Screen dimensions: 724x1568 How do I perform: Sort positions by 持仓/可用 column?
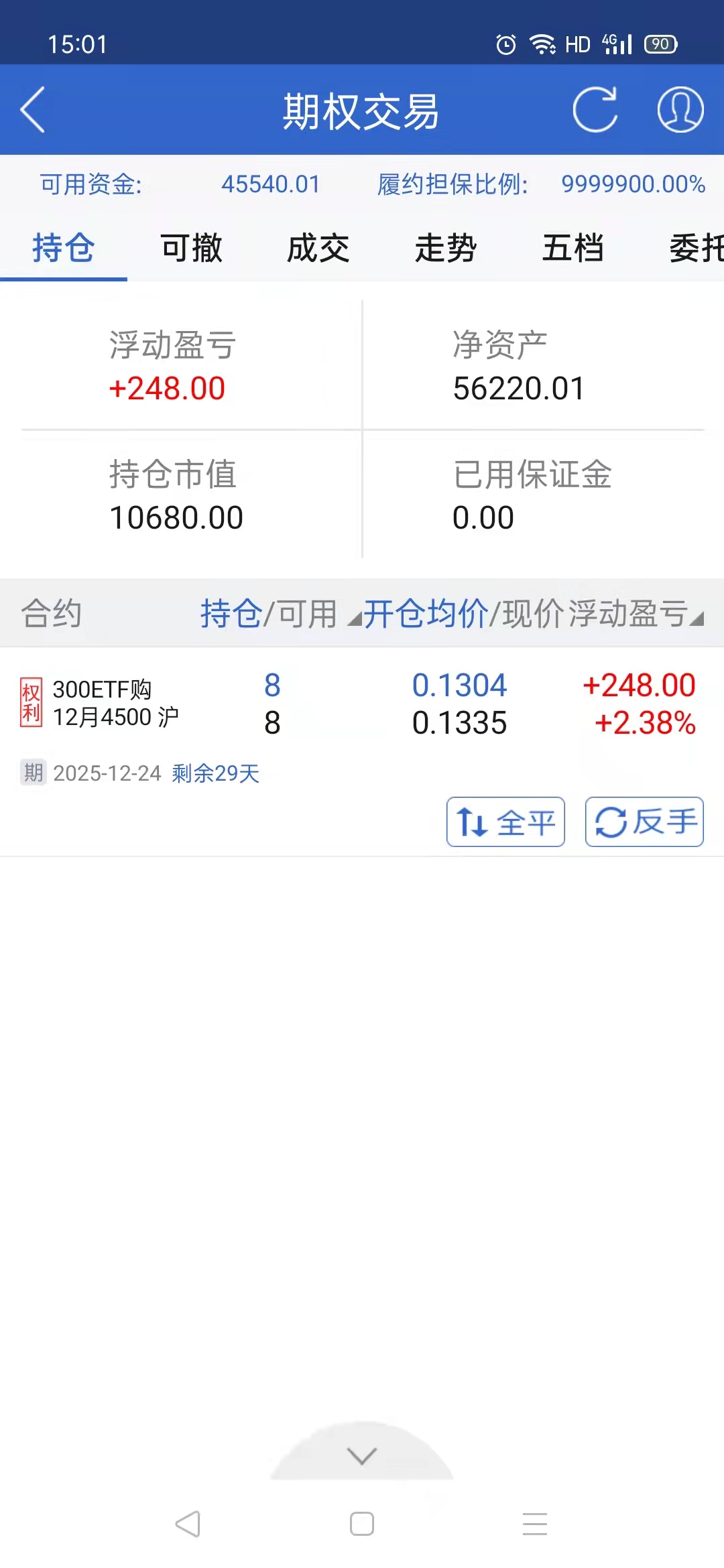point(269,614)
